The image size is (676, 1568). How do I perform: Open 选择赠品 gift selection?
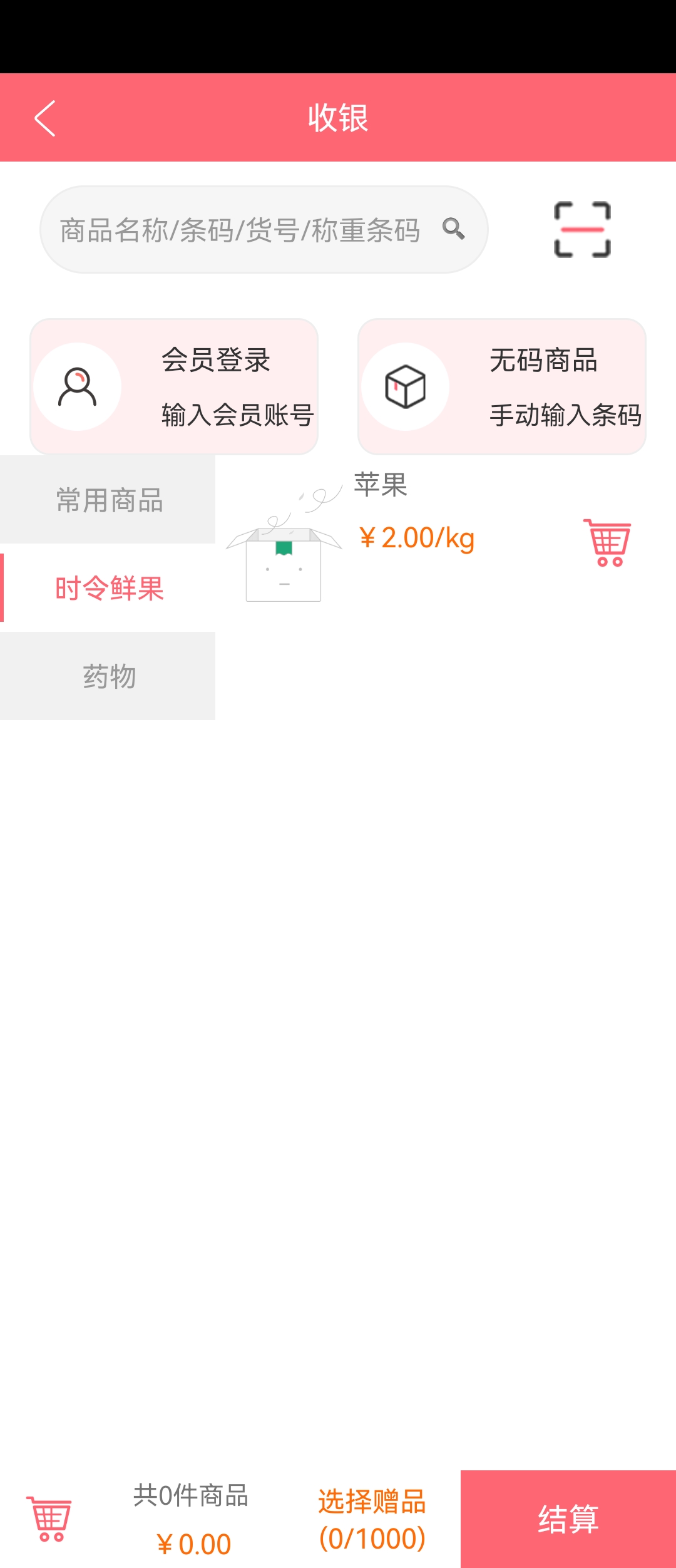click(x=372, y=1520)
